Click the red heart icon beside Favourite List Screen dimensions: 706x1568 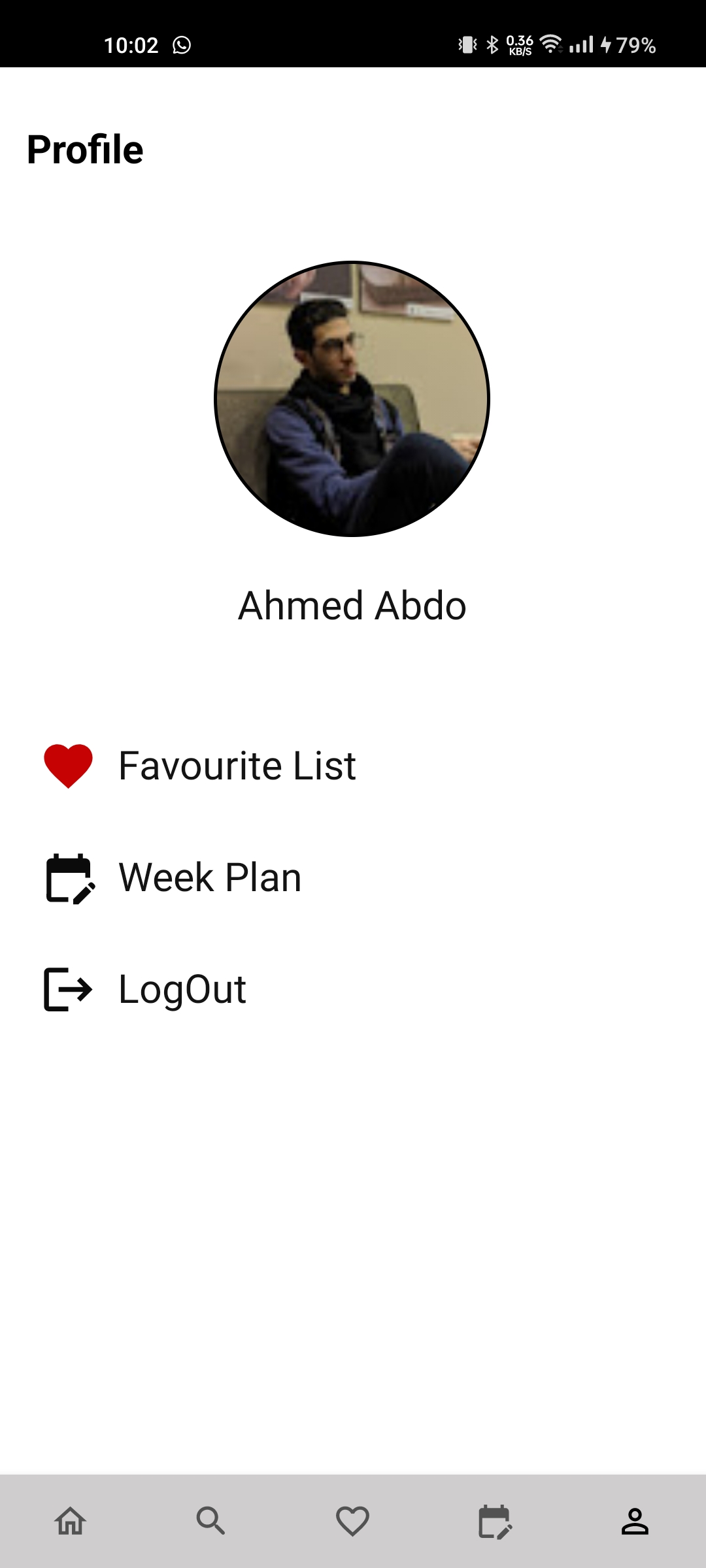[68, 765]
